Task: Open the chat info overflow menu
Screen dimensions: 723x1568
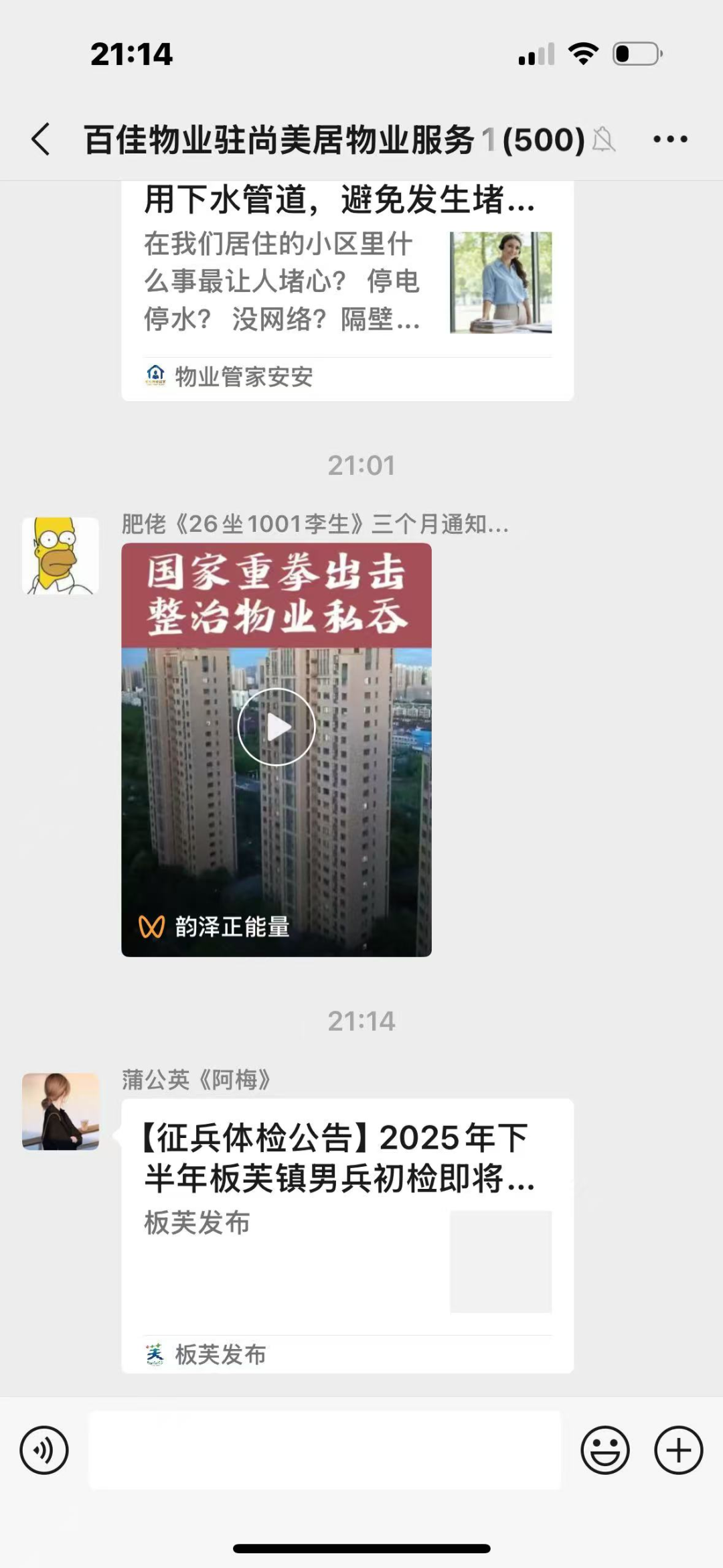Action: point(670,139)
